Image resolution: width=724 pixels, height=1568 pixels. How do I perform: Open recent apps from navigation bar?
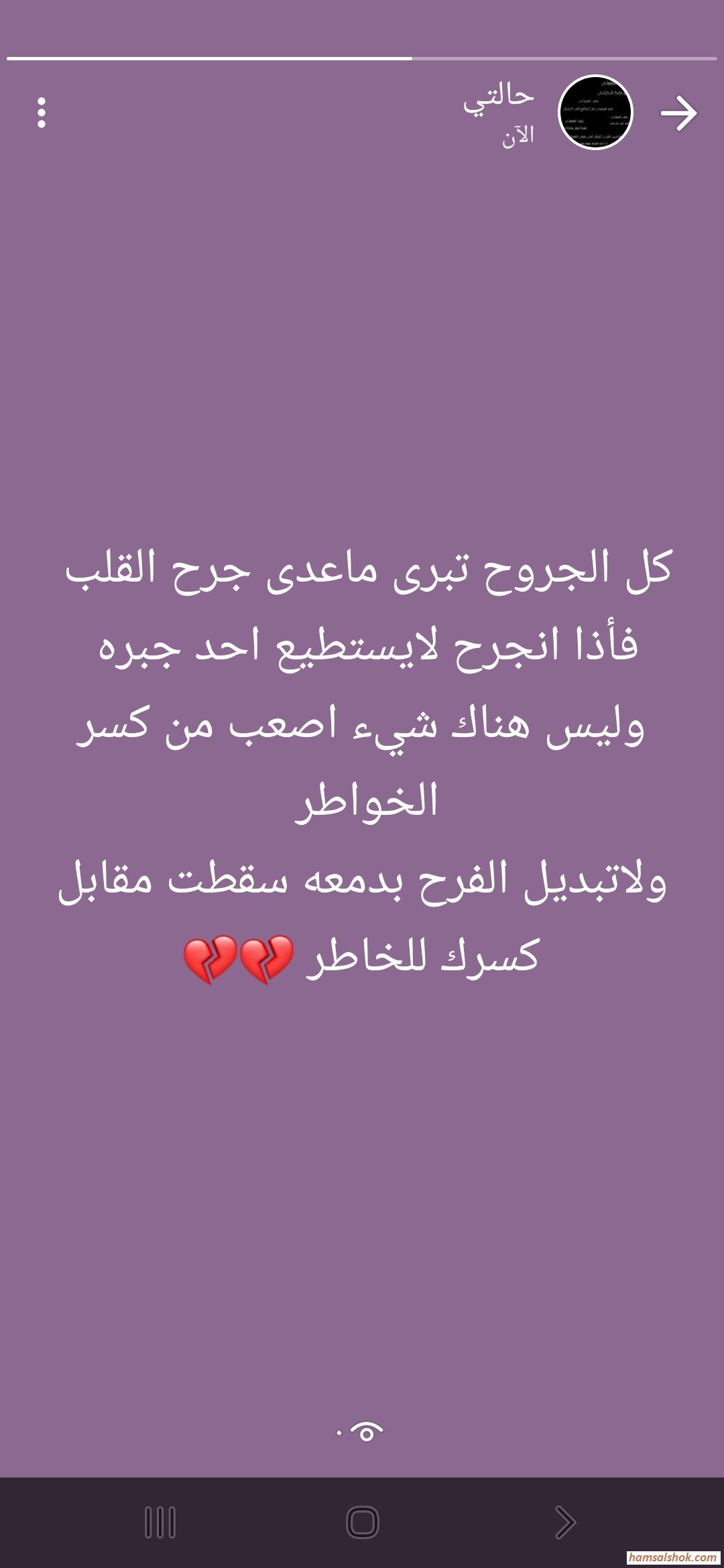point(160,1522)
